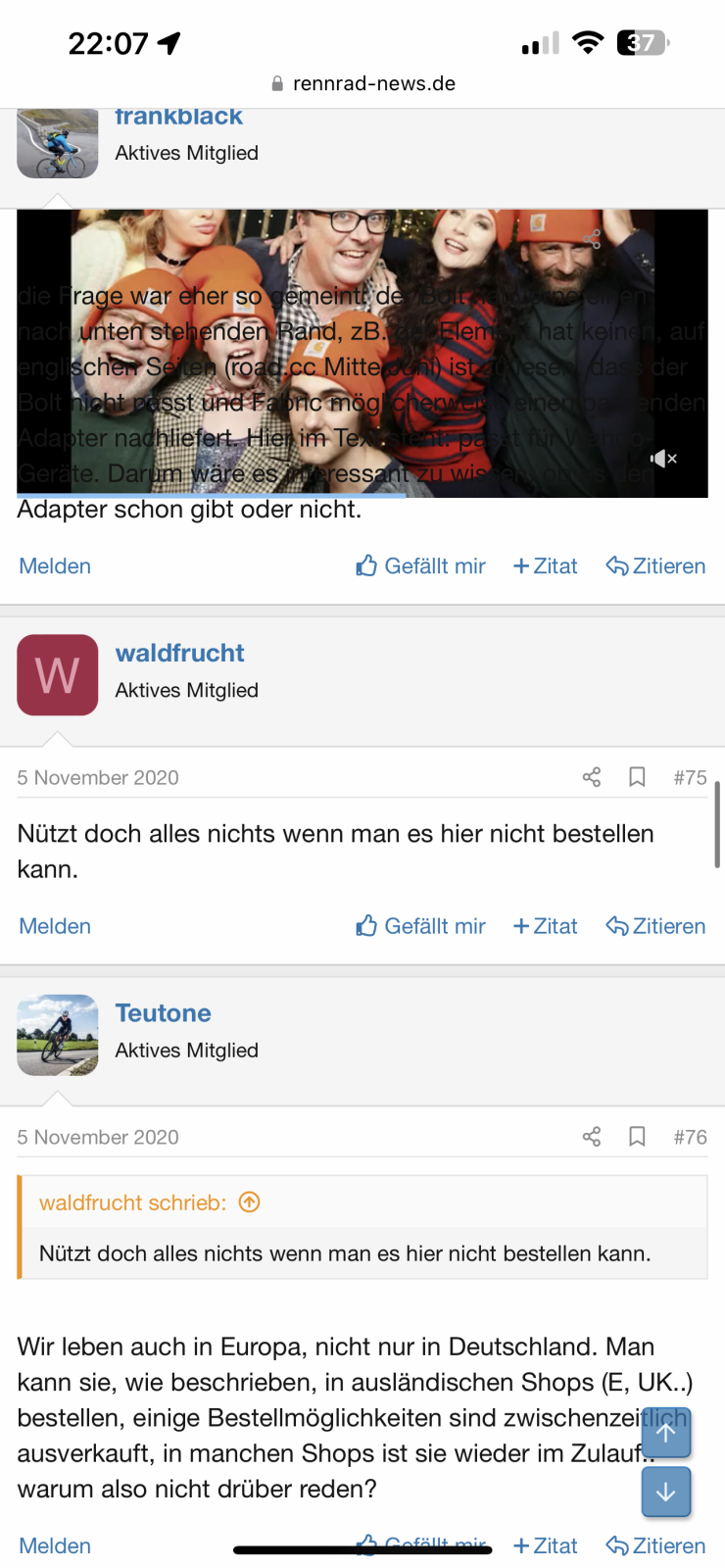Share post #75
The height and width of the screenshot is (1568, 725).
click(592, 777)
